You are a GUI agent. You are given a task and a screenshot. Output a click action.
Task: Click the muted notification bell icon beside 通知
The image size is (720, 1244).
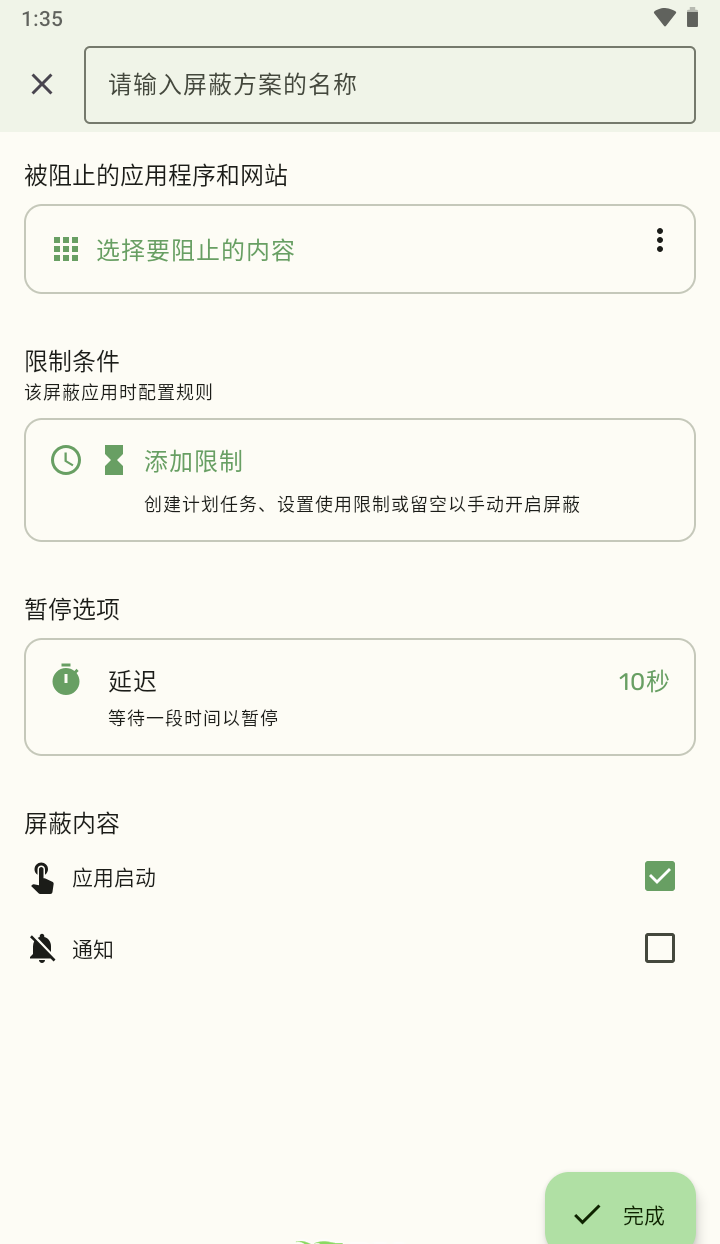[x=42, y=949]
